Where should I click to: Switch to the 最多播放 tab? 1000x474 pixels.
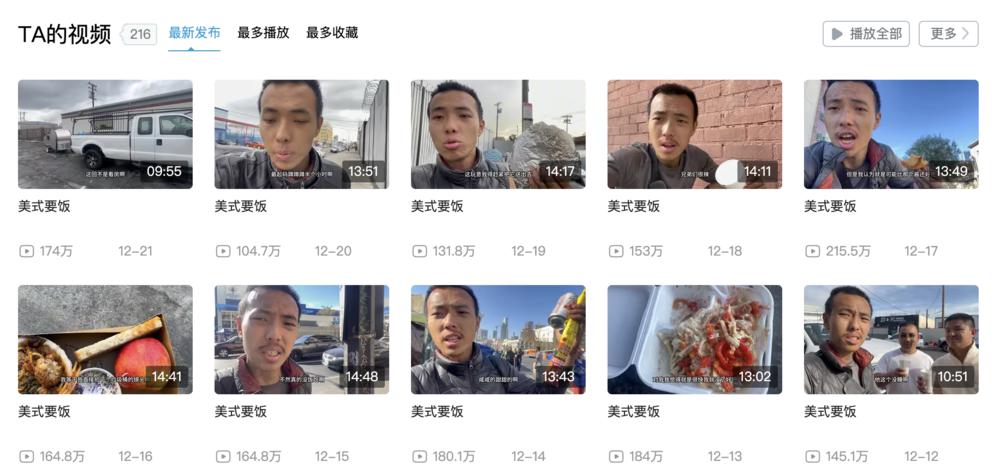(263, 33)
